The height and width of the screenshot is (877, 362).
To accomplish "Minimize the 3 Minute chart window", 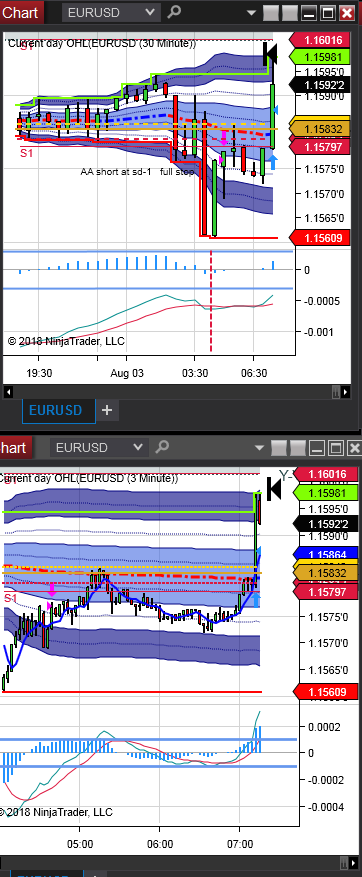I will (x=317, y=447).
